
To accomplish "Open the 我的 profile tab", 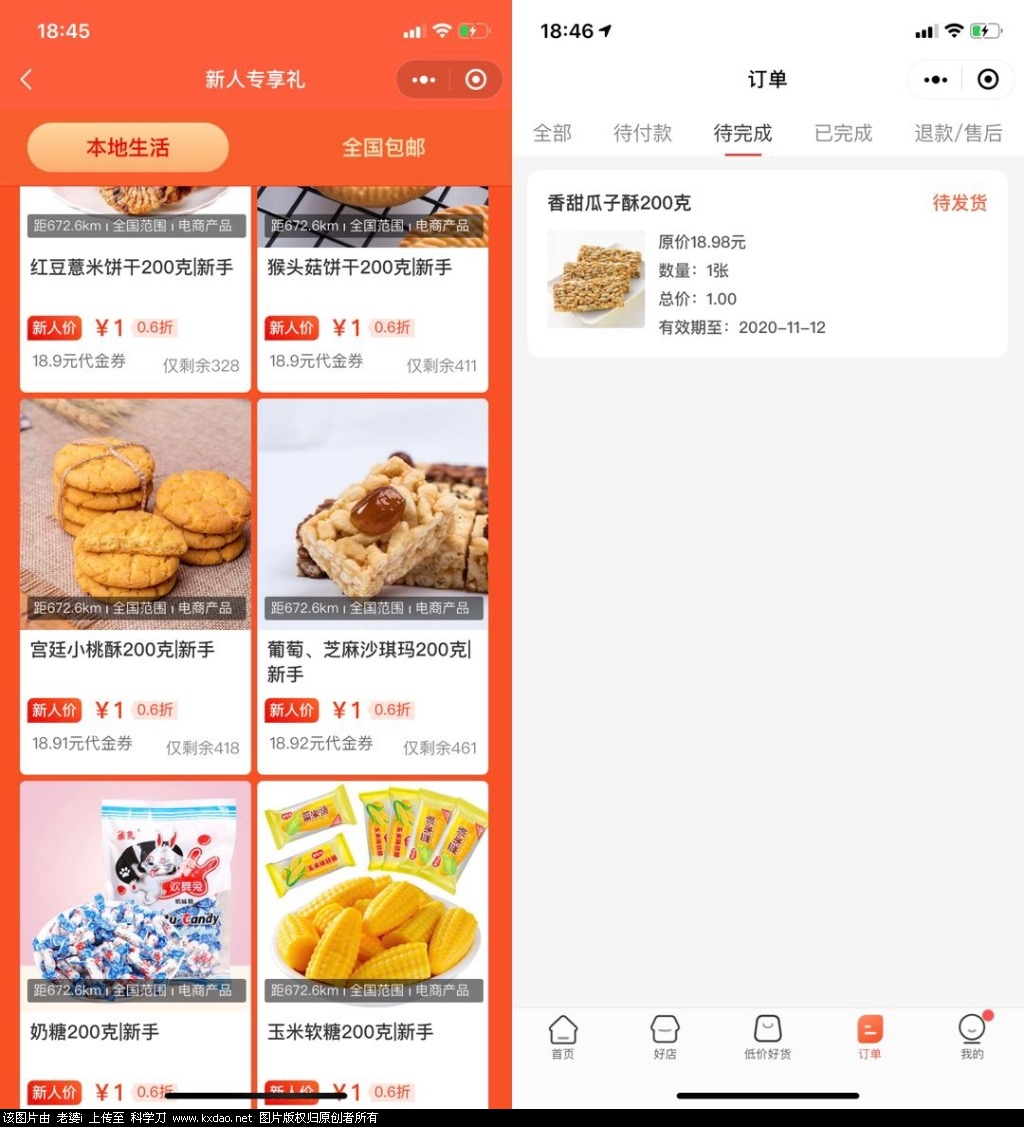I will pos(971,1037).
